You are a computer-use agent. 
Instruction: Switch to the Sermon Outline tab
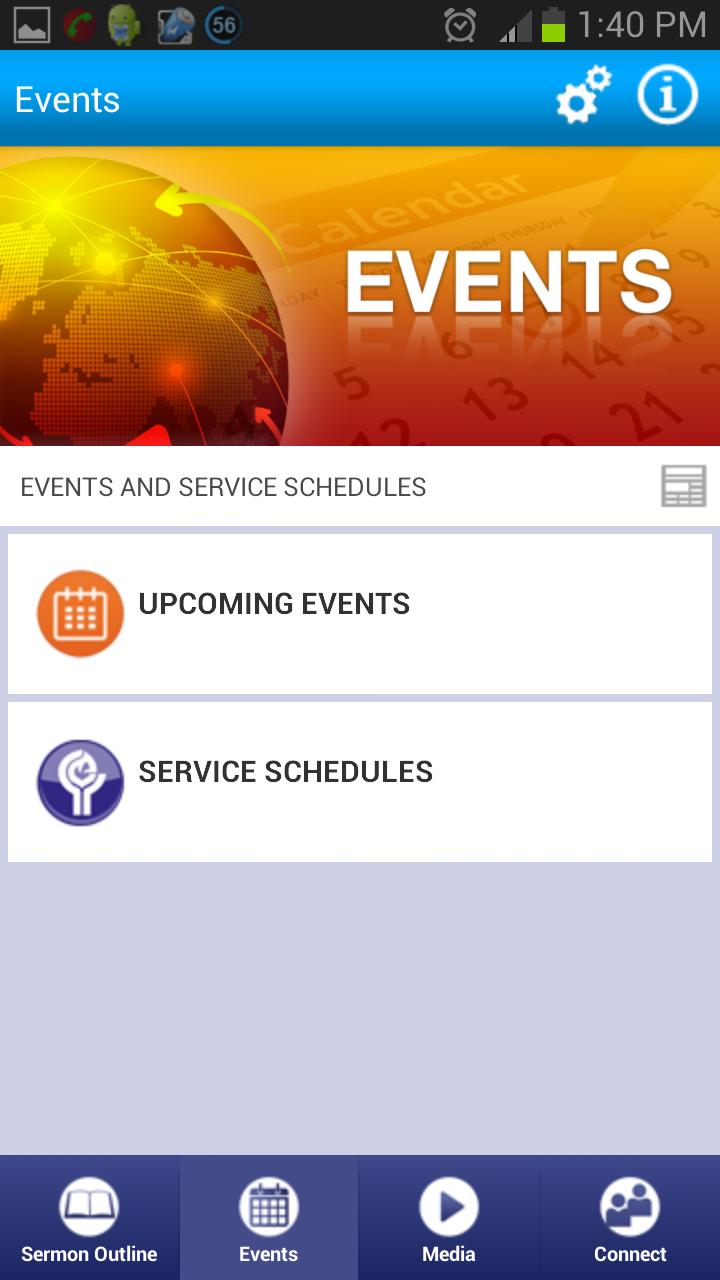(x=89, y=1220)
